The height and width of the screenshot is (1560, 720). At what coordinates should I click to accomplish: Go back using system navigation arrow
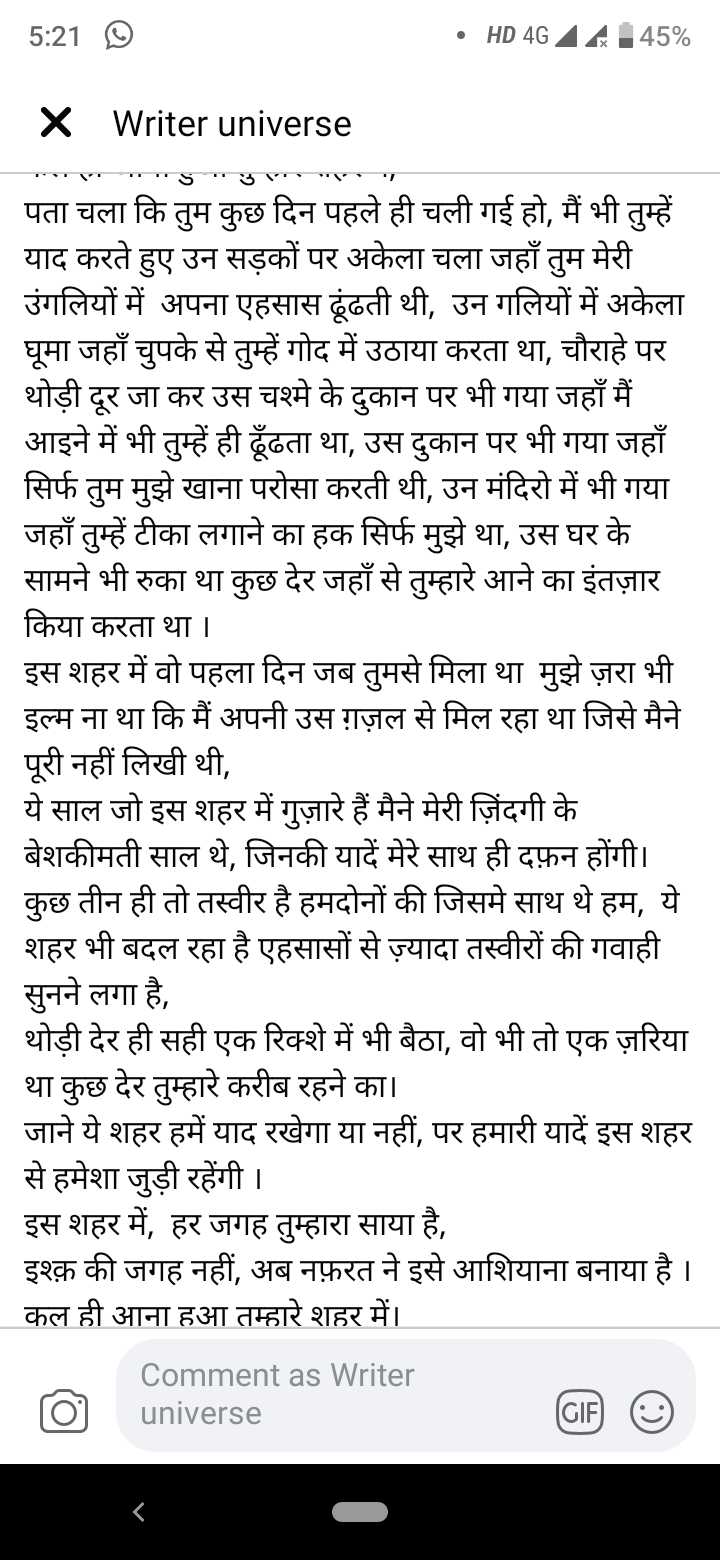coord(140,1513)
